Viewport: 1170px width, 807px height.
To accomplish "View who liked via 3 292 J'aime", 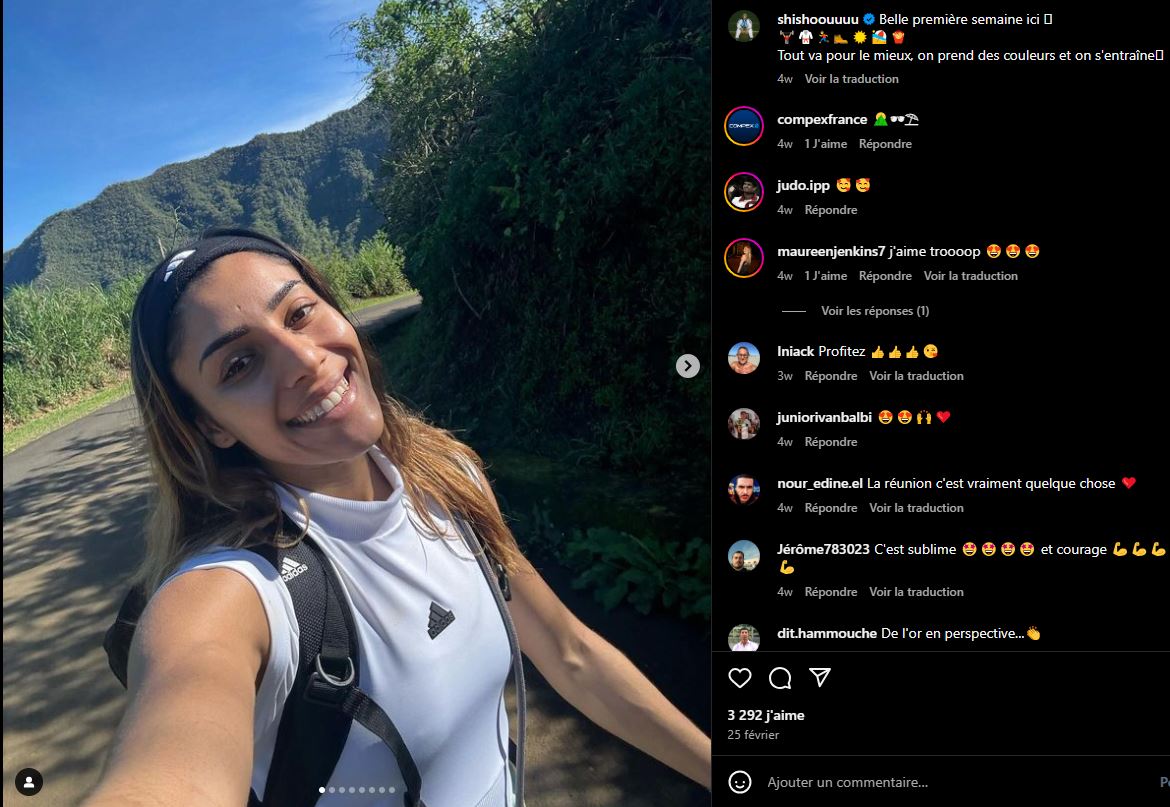I will point(765,715).
